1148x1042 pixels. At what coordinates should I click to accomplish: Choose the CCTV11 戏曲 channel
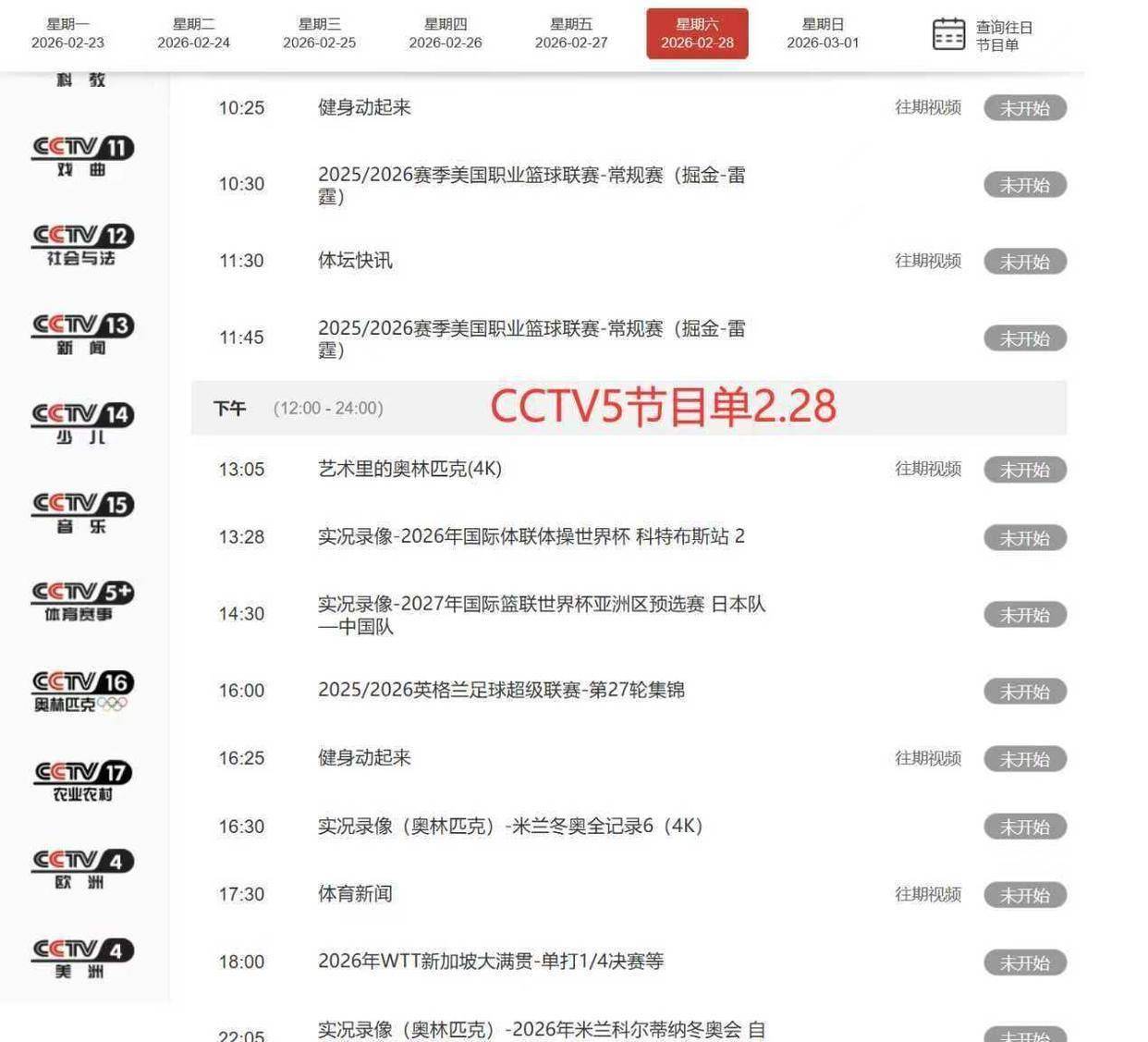point(82,156)
